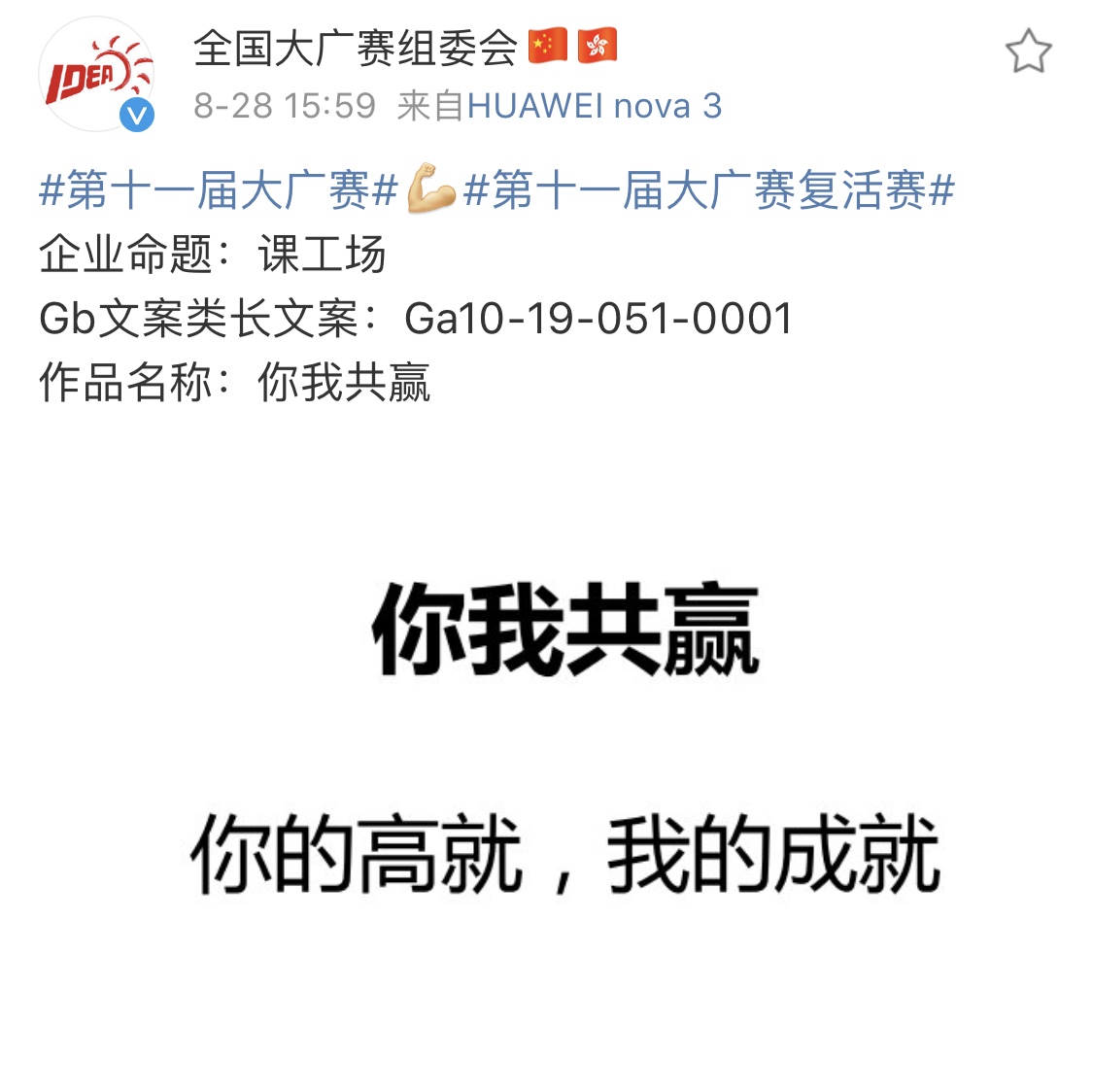Open the HUAWEI nova 3 source link

595,106
